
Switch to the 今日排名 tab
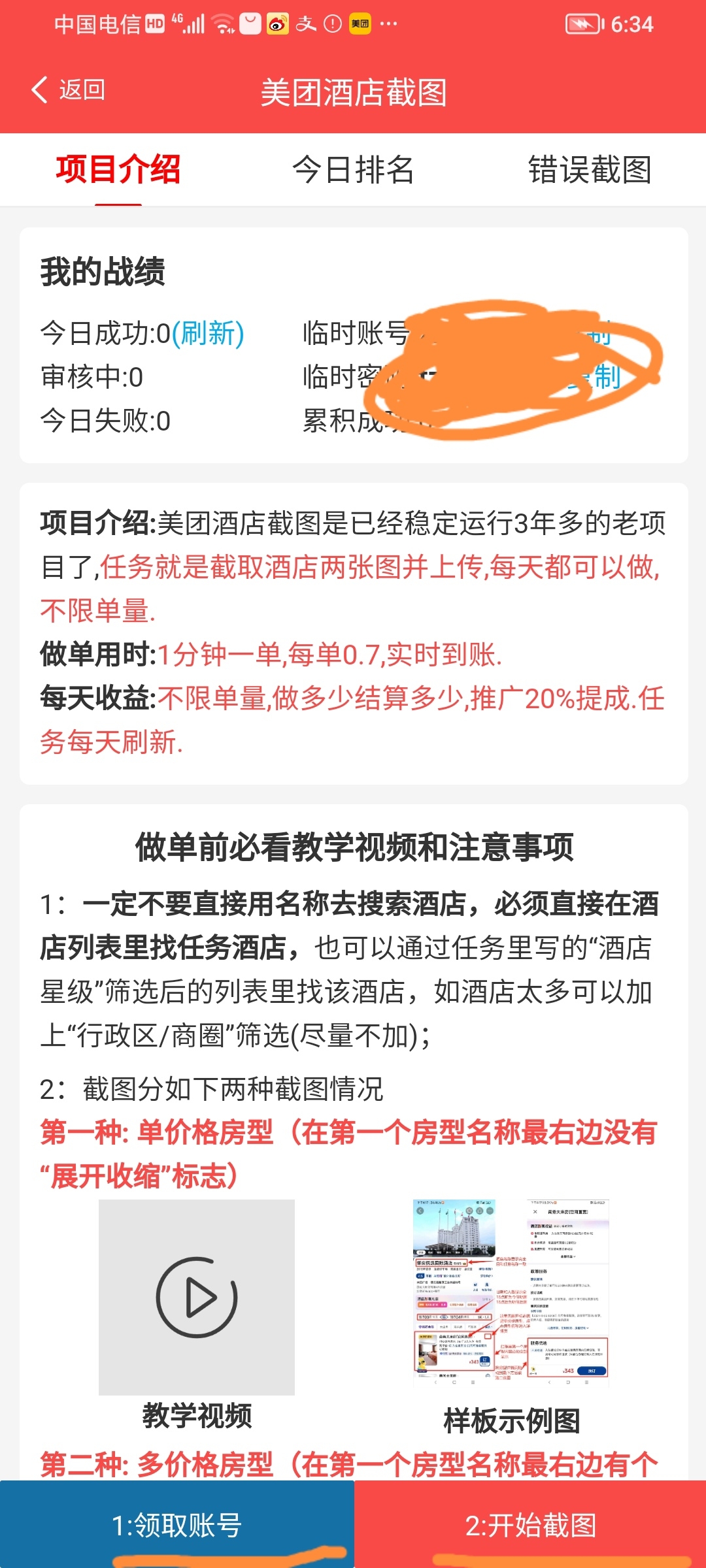pyautogui.click(x=353, y=170)
